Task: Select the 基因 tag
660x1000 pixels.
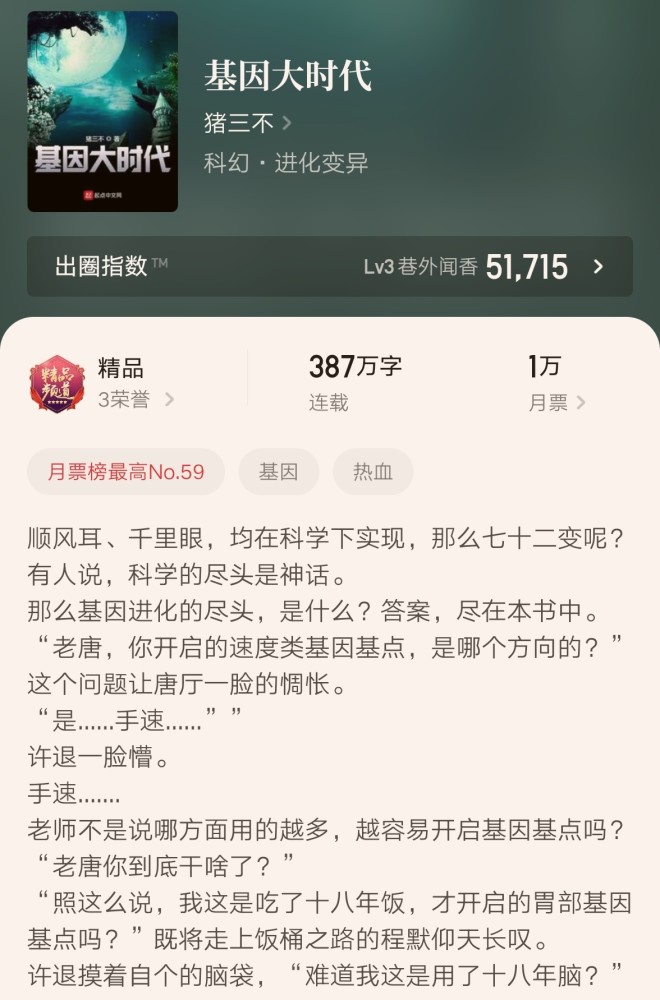Action: [x=278, y=472]
